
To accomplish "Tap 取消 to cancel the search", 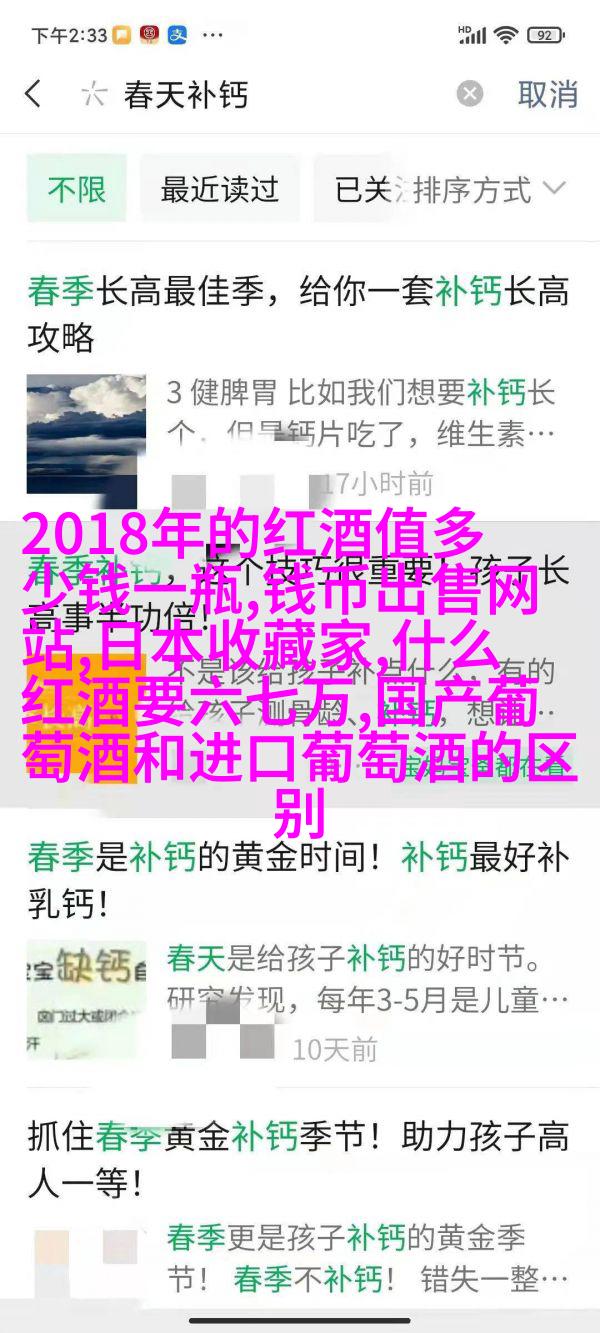I will [x=547, y=95].
